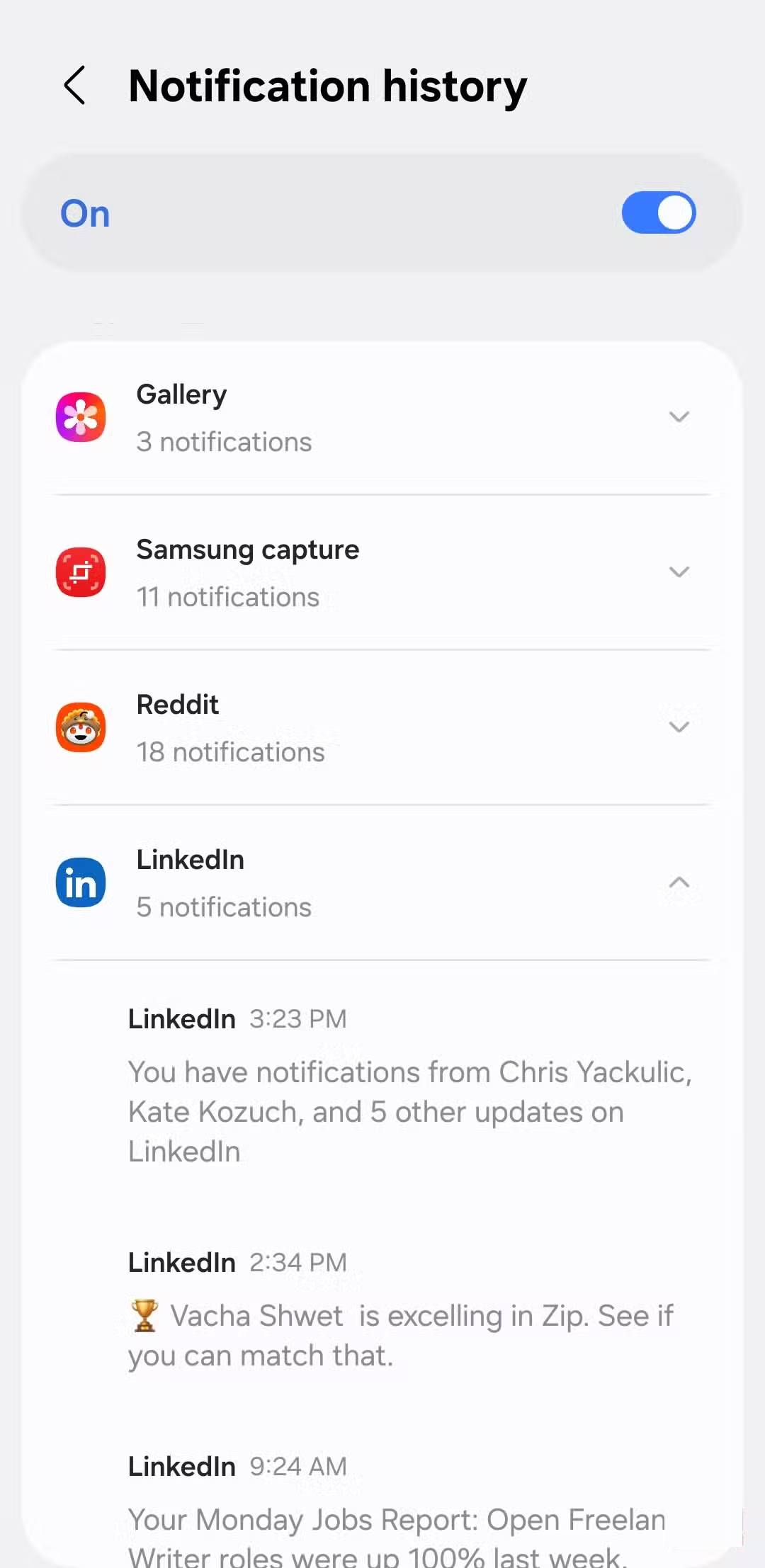Expand Reddit notifications list
Viewport: 765px width, 1568px height.
click(679, 727)
